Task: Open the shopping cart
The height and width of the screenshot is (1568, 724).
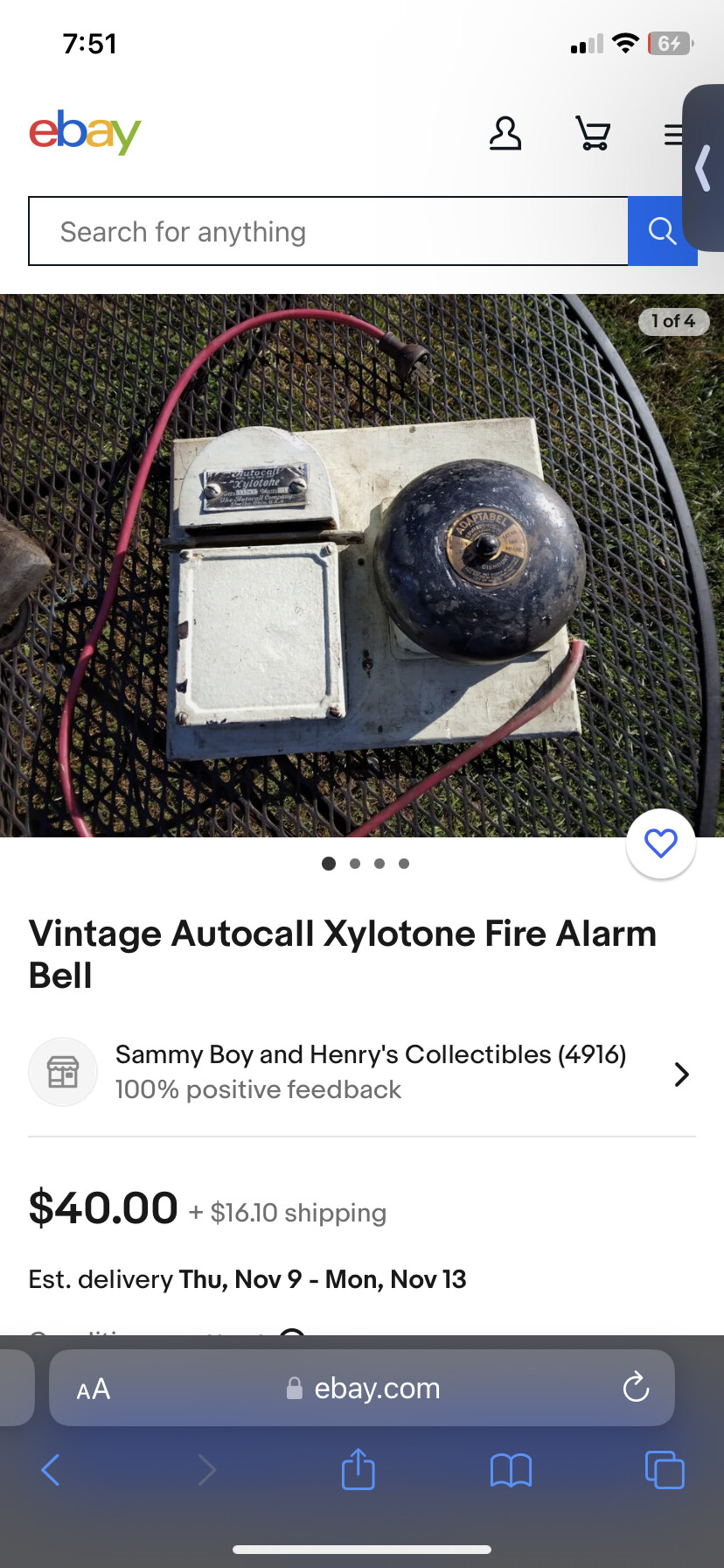Action: click(x=593, y=134)
